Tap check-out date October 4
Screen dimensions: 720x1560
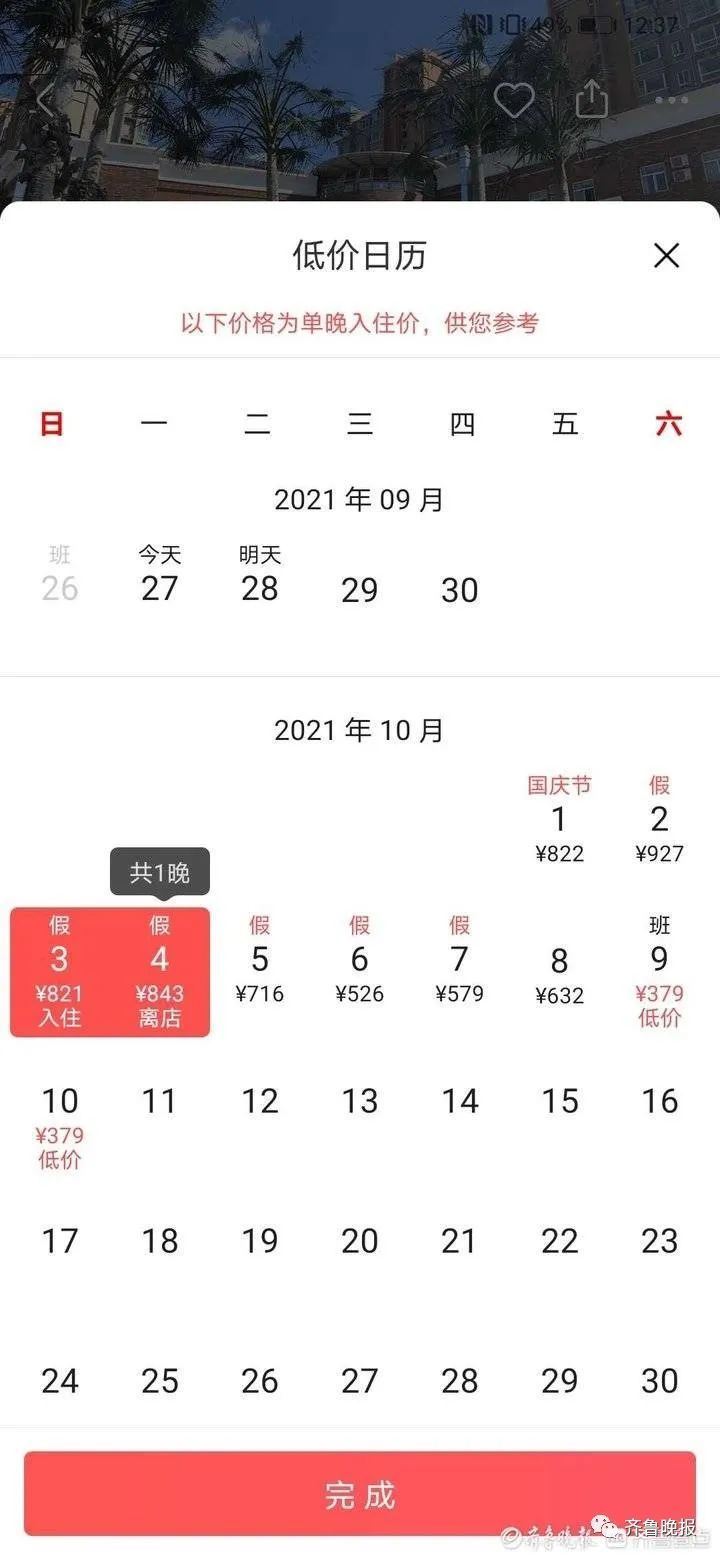[160, 970]
